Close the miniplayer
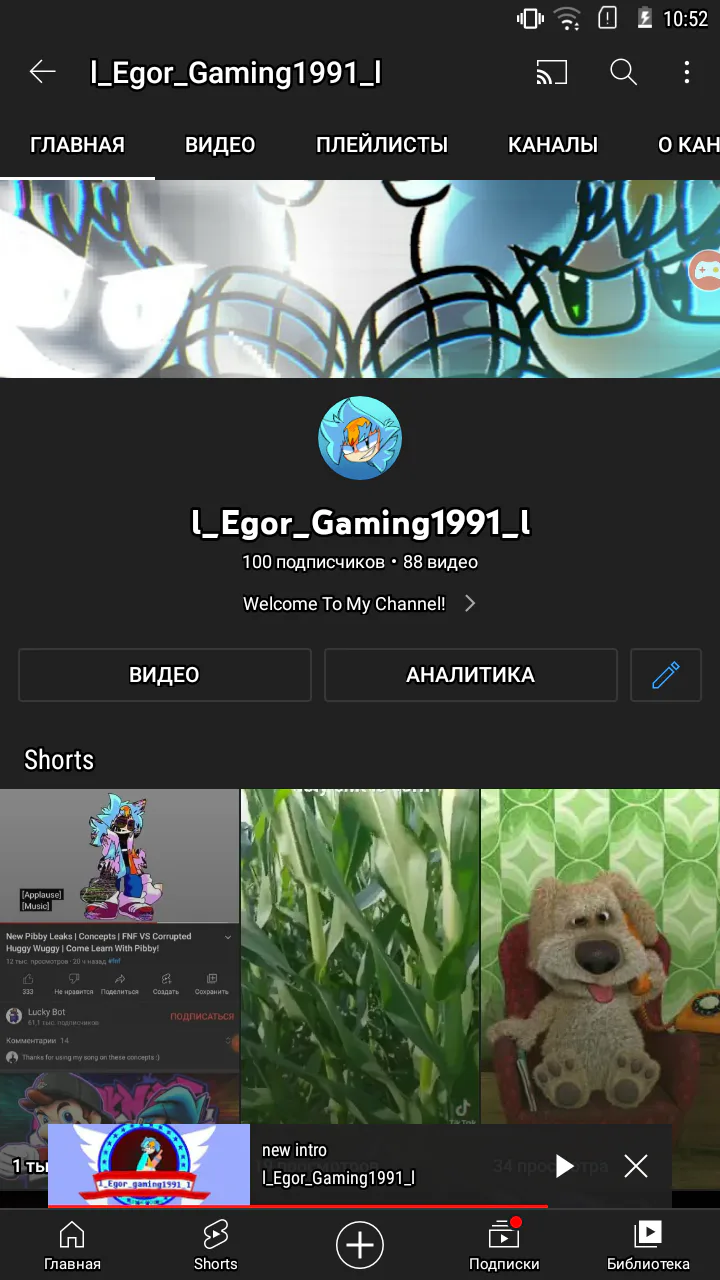720x1280 pixels. 636,1165
